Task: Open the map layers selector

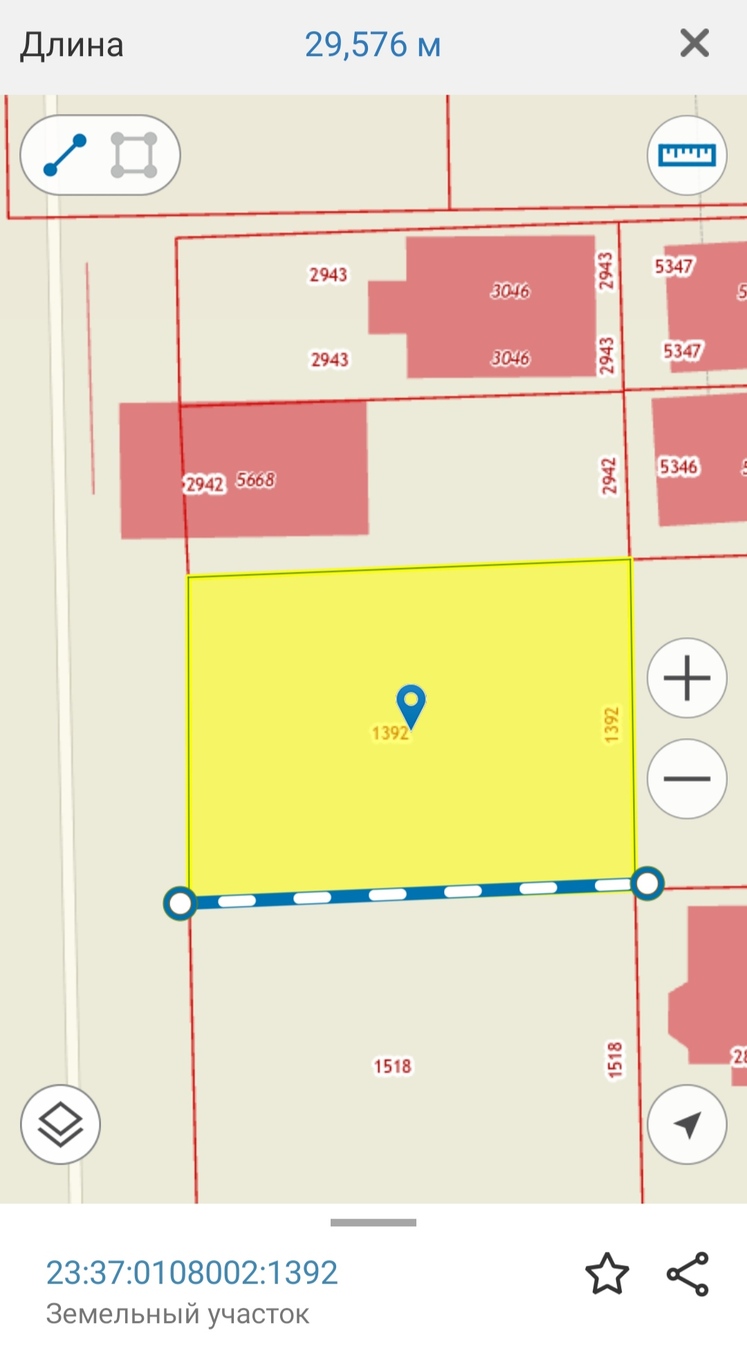Action: point(61,1124)
